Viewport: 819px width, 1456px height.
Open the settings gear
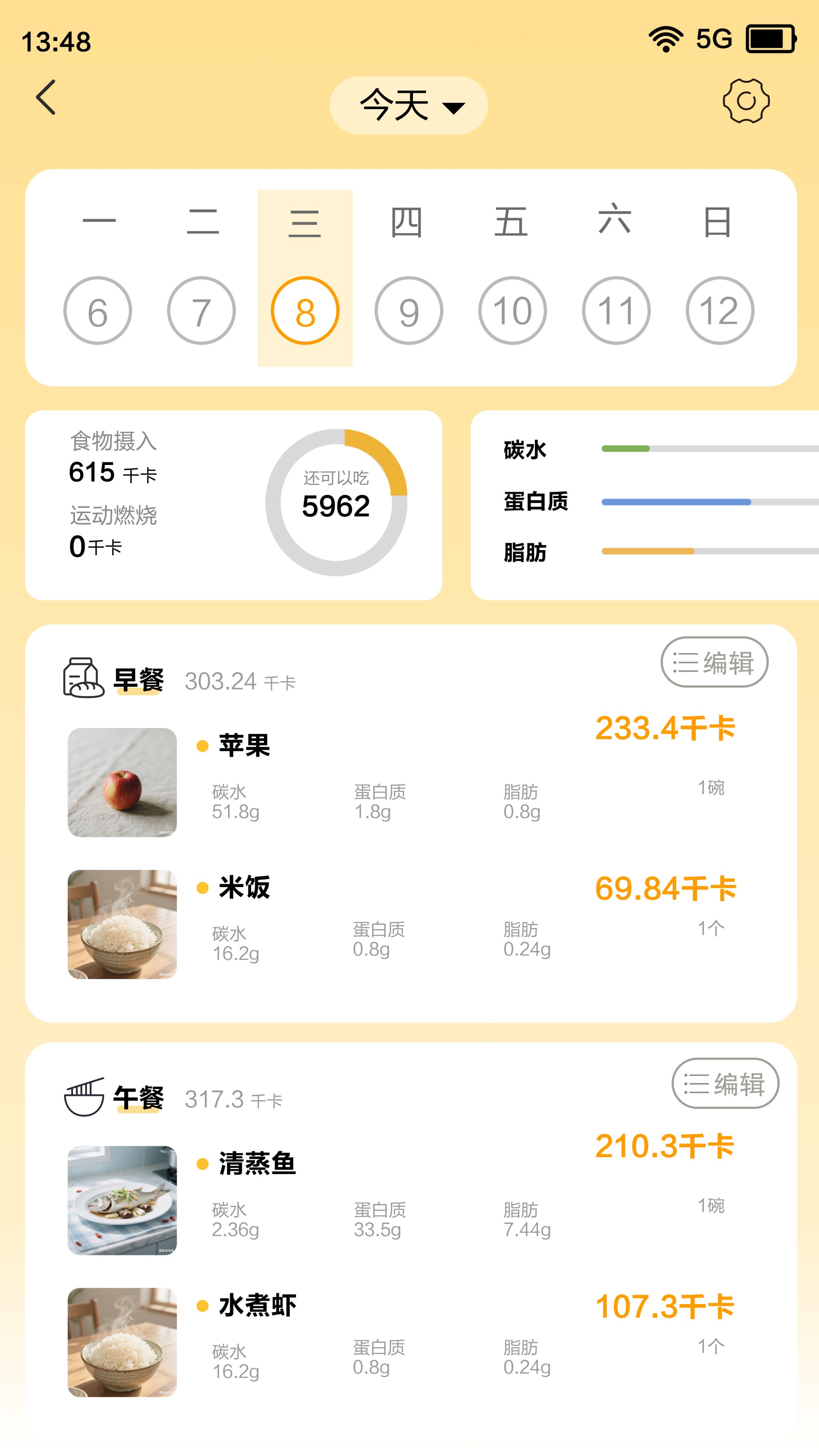[745, 101]
